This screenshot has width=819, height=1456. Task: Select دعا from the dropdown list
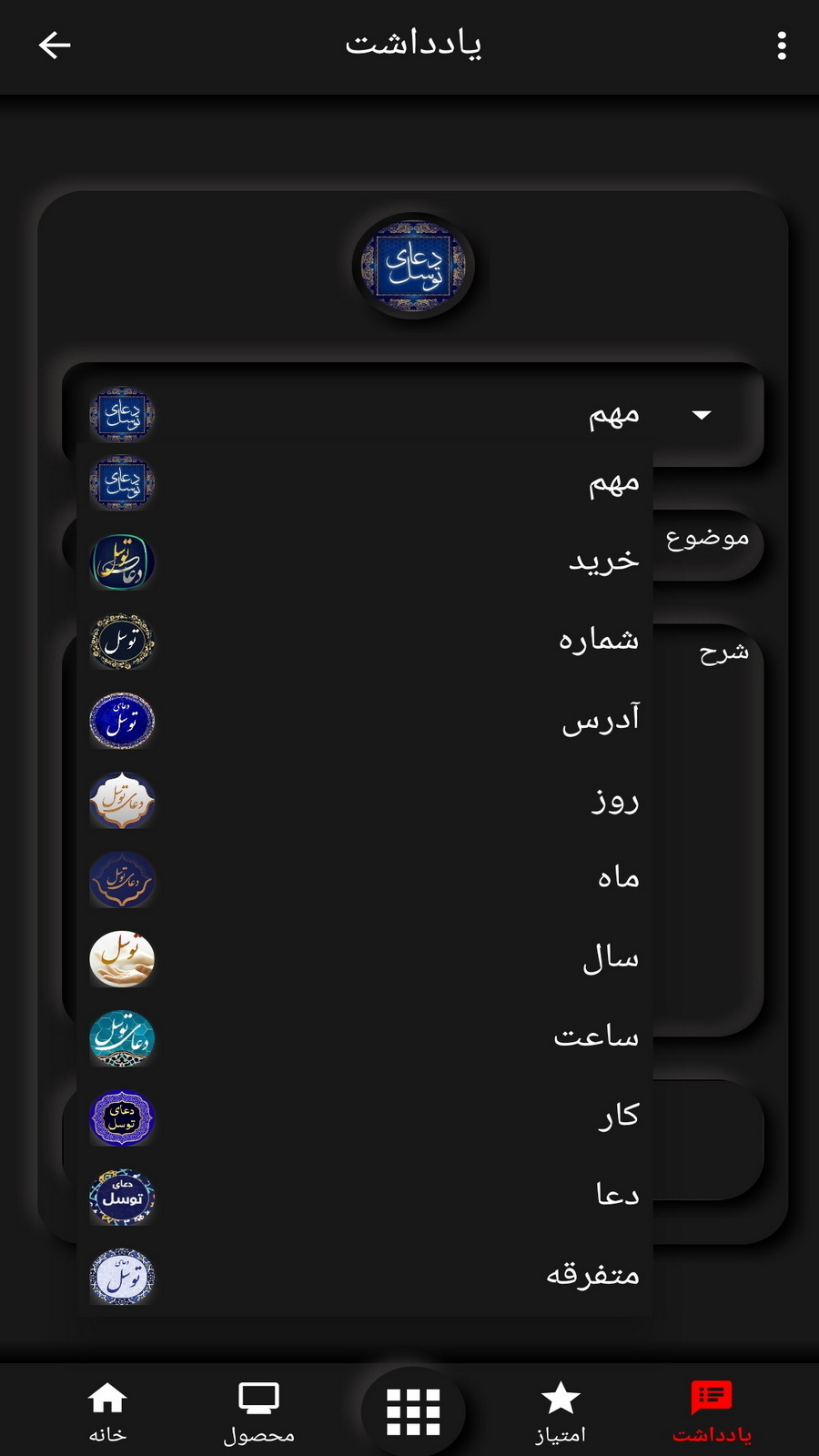pyautogui.click(x=364, y=1196)
